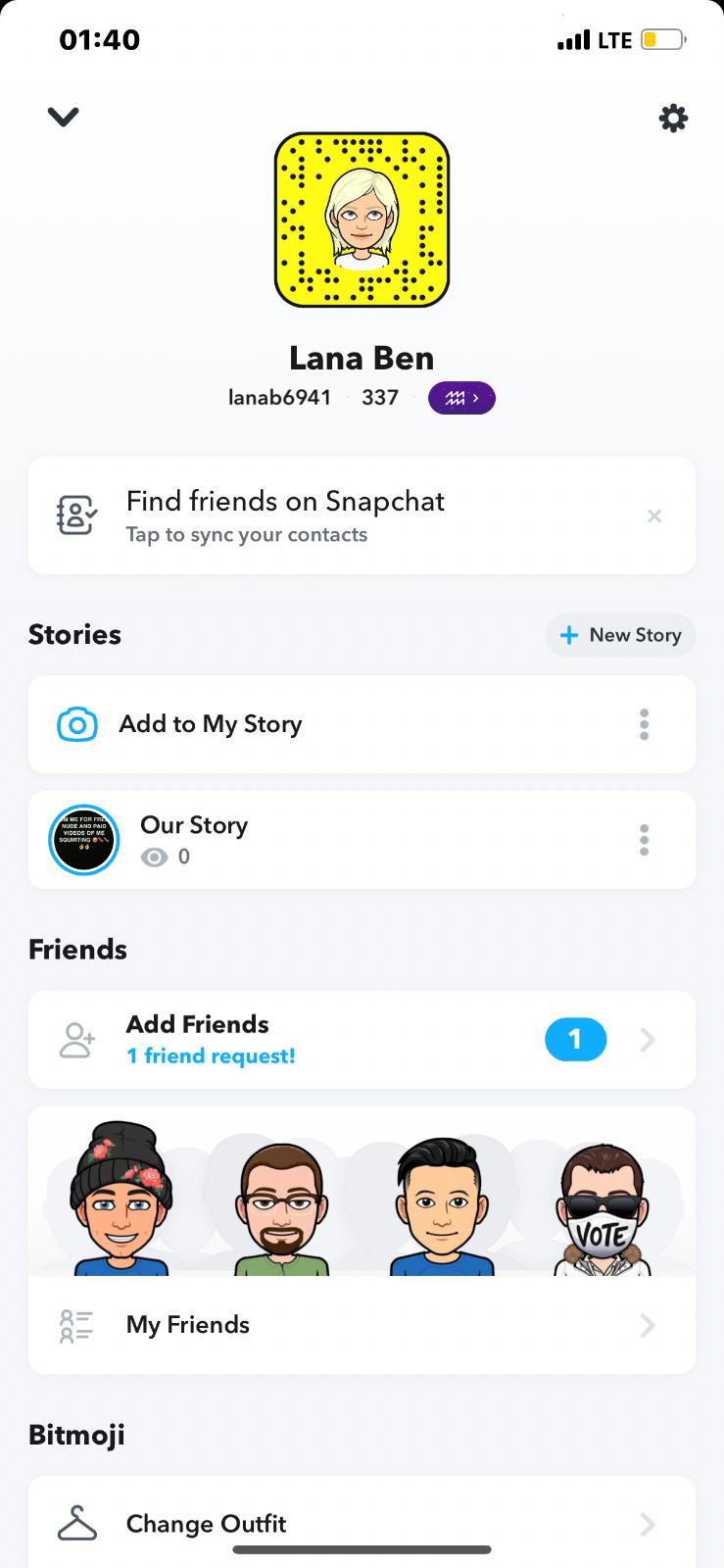The height and width of the screenshot is (1568, 724).
Task: Sync contacts via Find friends on Snapchat
Action: click(x=284, y=515)
